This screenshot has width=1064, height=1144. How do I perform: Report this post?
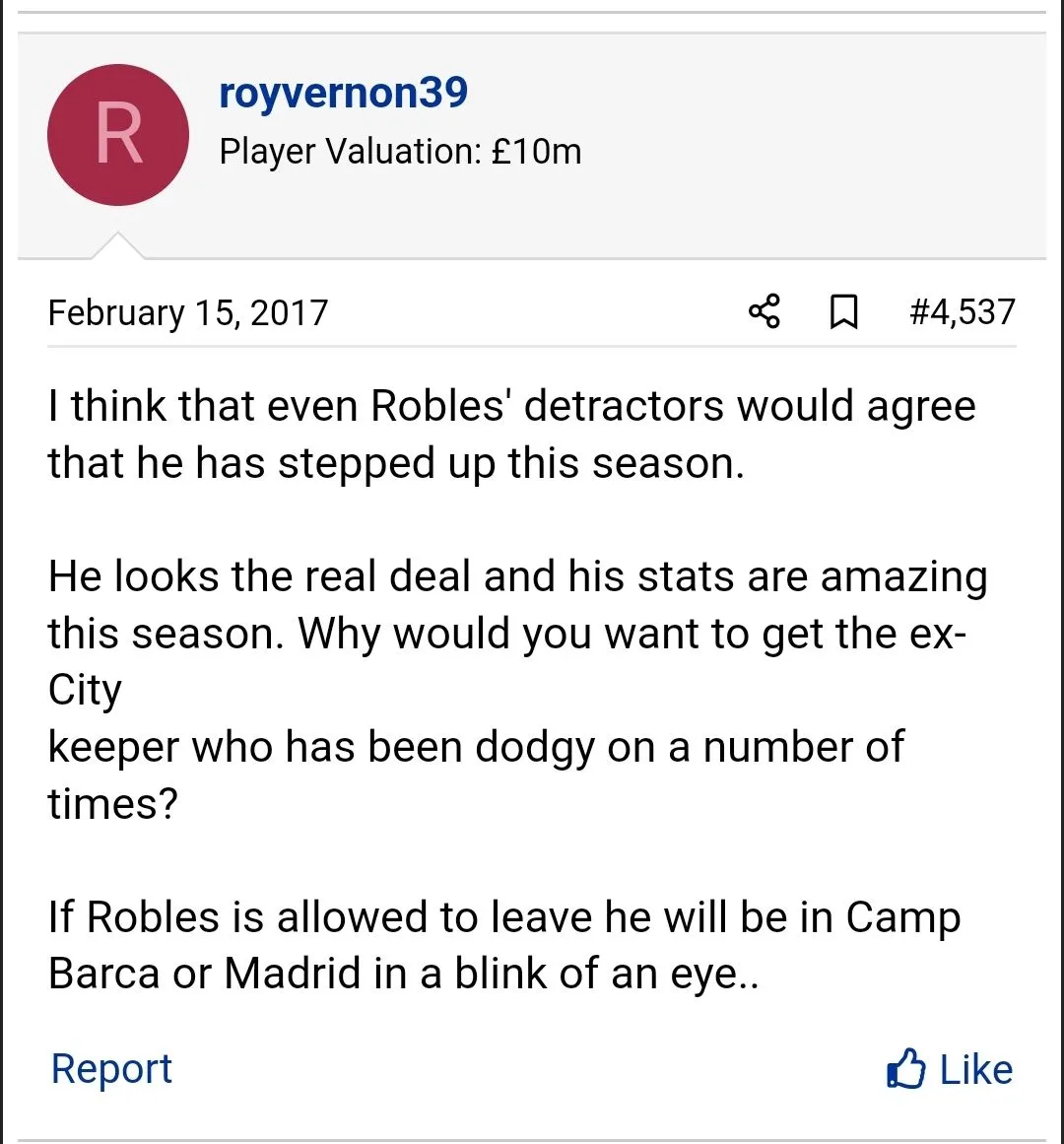[x=111, y=1069]
